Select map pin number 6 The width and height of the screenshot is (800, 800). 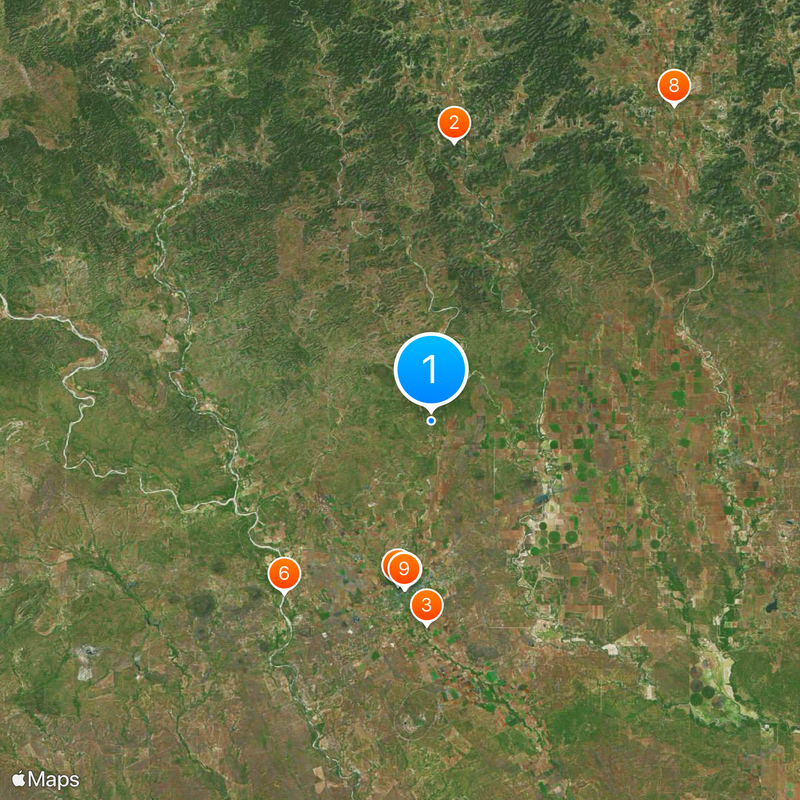[284, 574]
